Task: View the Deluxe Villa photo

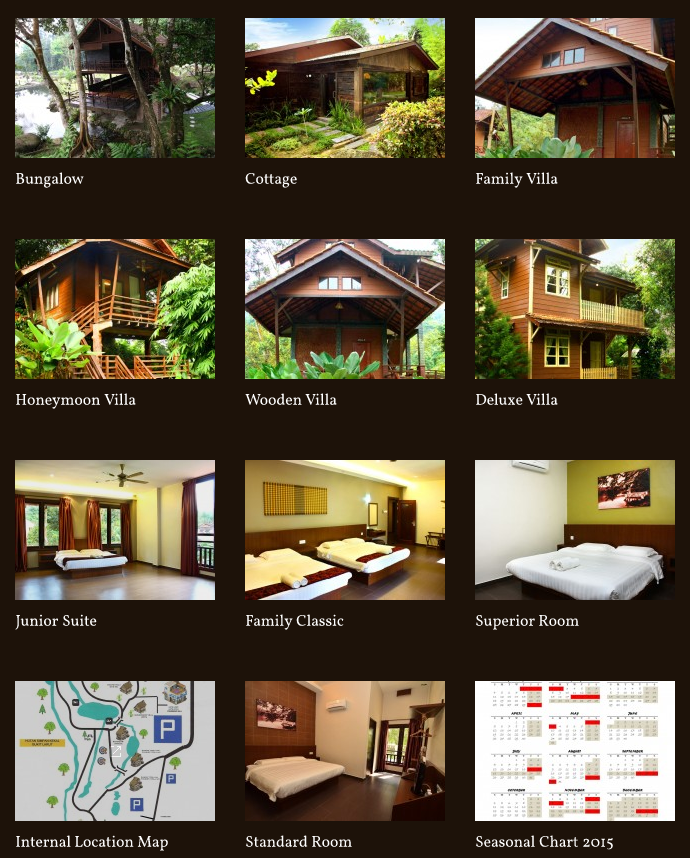Action: pos(575,309)
